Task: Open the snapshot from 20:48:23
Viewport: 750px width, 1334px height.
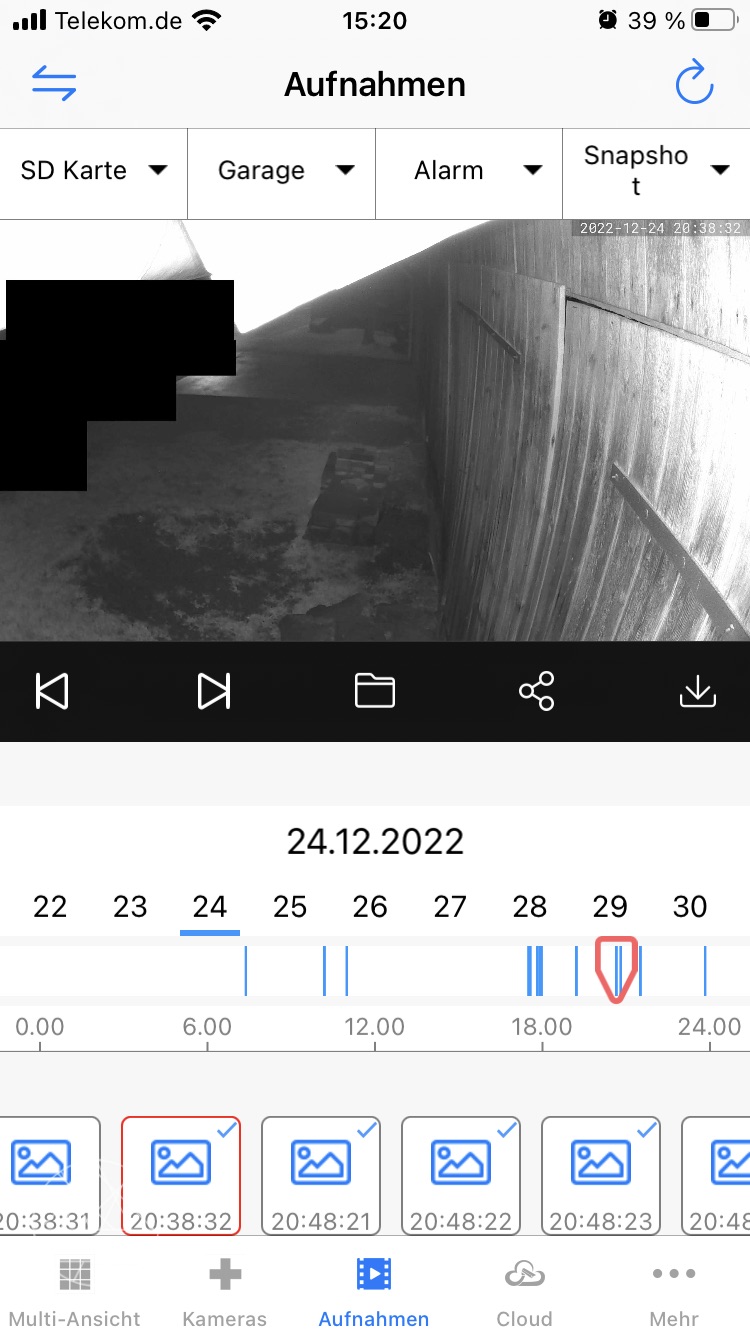Action: click(601, 1176)
